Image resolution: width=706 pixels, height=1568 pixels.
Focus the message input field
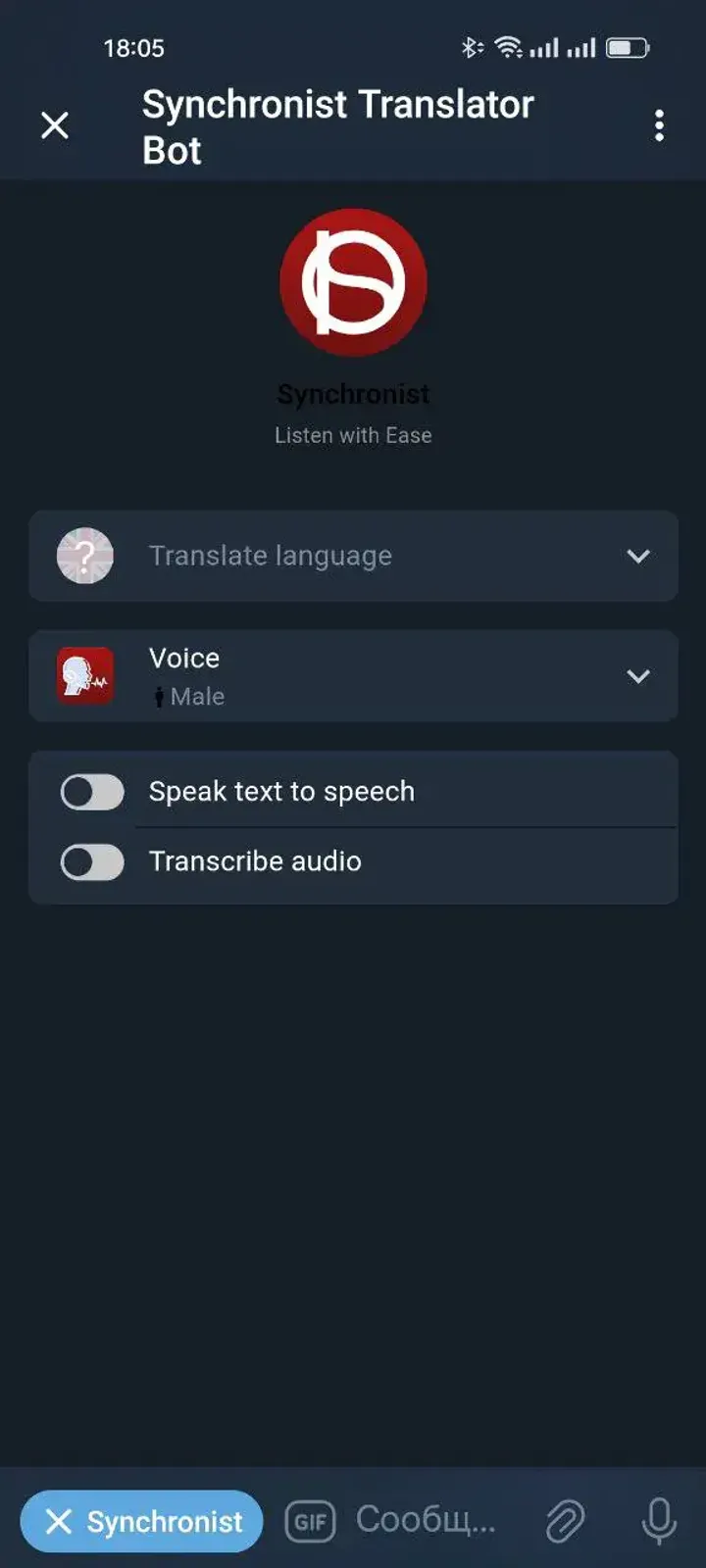pos(427,1520)
